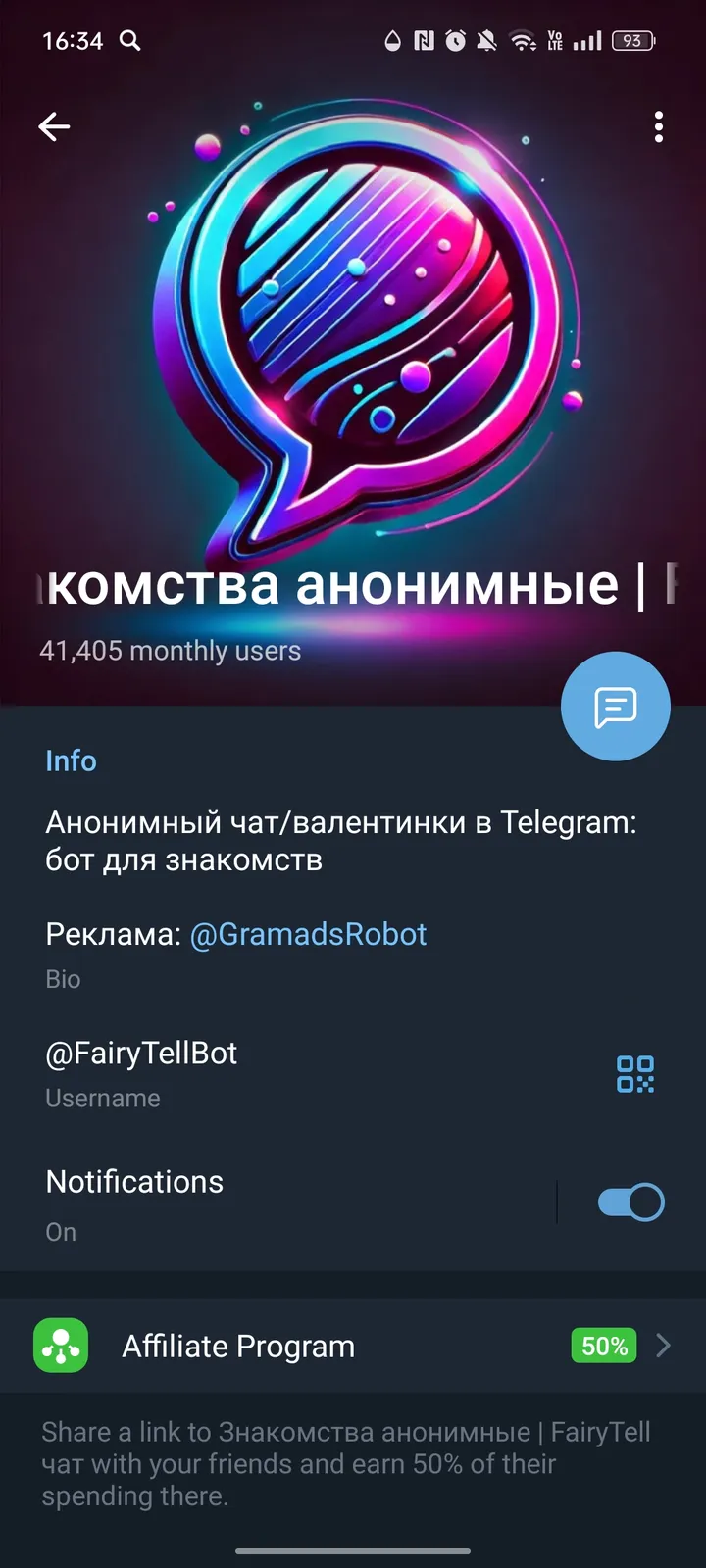The width and height of the screenshot is (706, 1568).
Task: Tap the back arrow to leave the profile
Action: [x=55, y=125]
